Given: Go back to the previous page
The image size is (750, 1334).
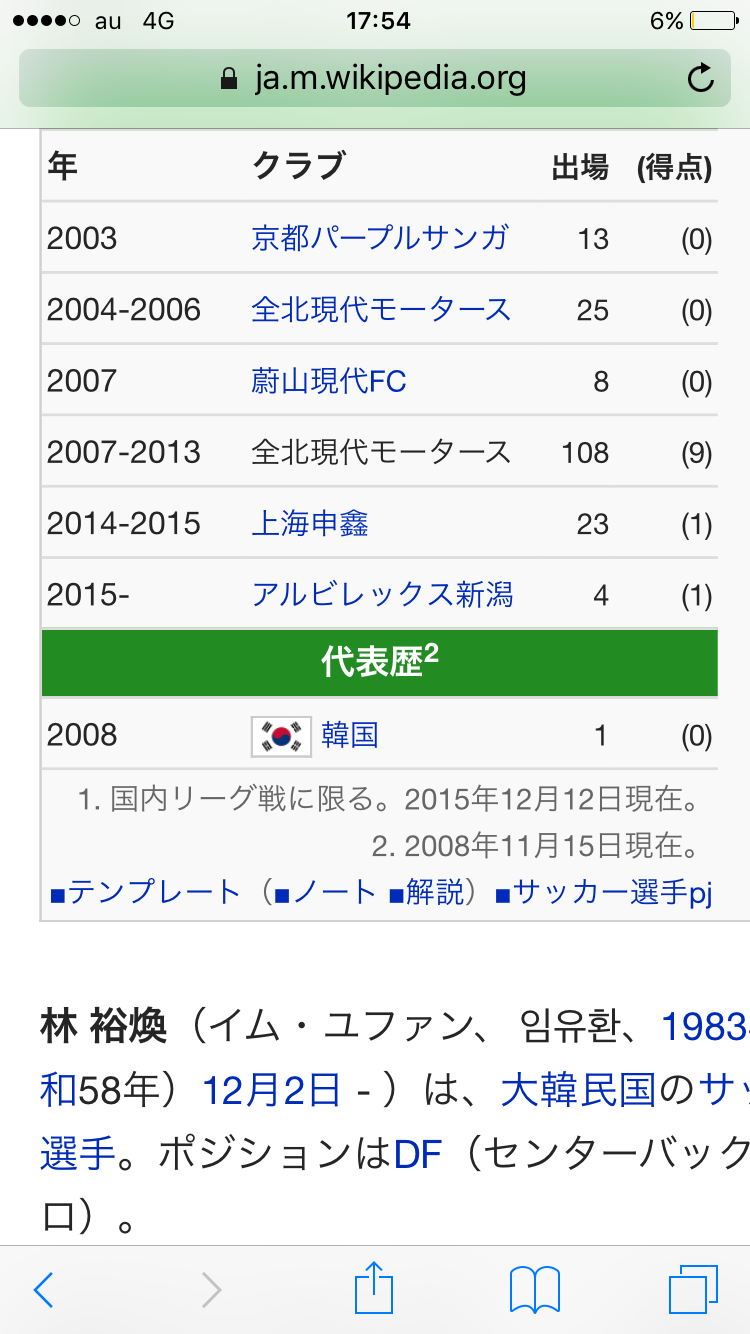Looking at the screenshot, I should (x=43, y=1290).
